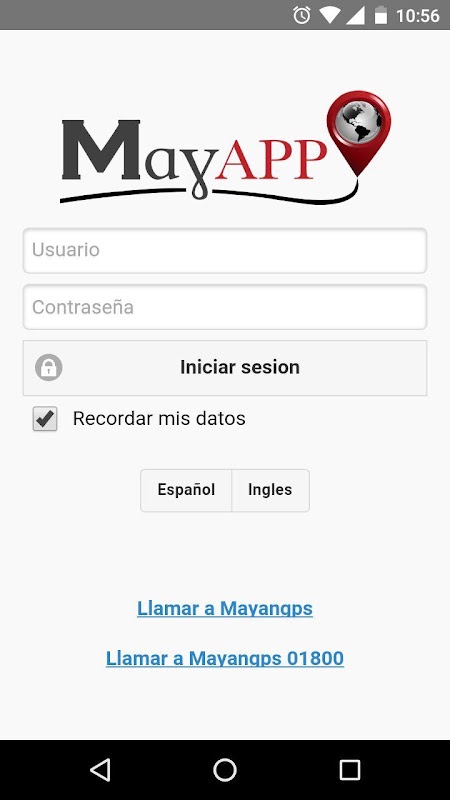Image resolution: width=450 pixels, height=800 pixels.
Task: Select Español language option
Action: pos(186,490)
